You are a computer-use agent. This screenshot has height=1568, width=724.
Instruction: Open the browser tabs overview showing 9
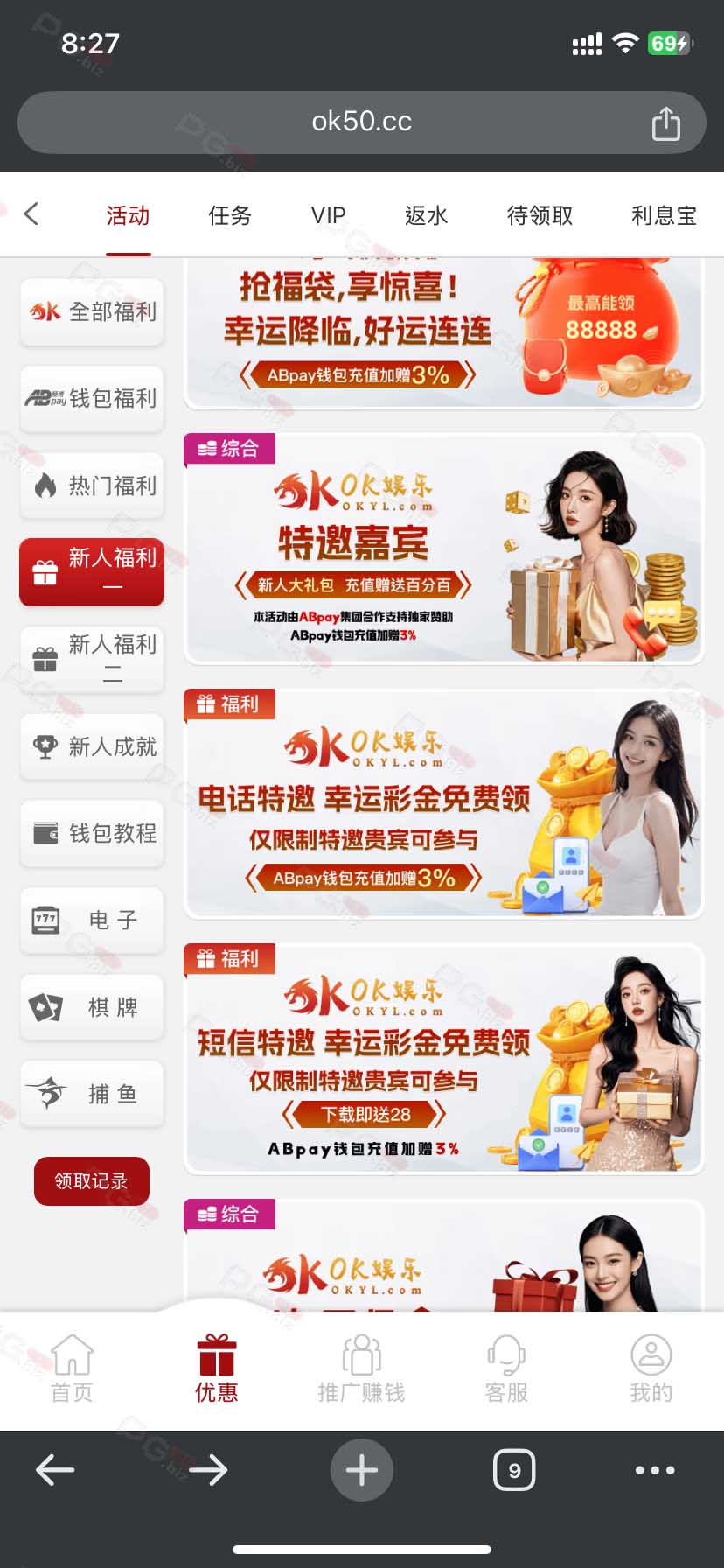514,1470
